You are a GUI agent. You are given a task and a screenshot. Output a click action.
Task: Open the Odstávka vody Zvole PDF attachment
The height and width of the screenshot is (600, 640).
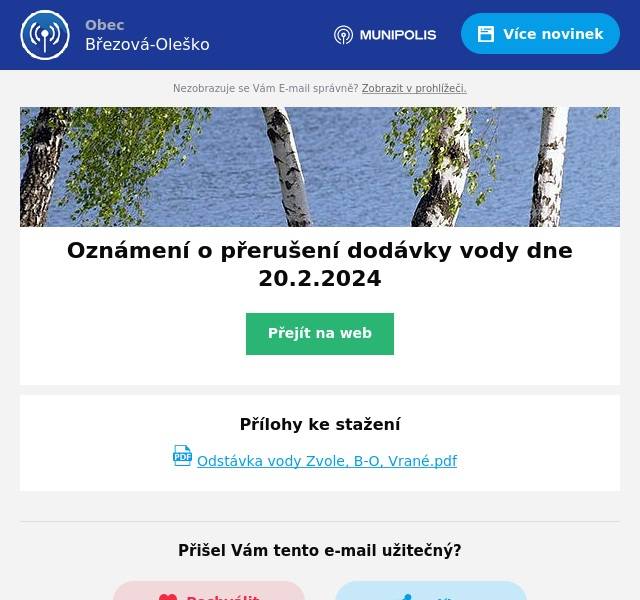pos(326,461)
